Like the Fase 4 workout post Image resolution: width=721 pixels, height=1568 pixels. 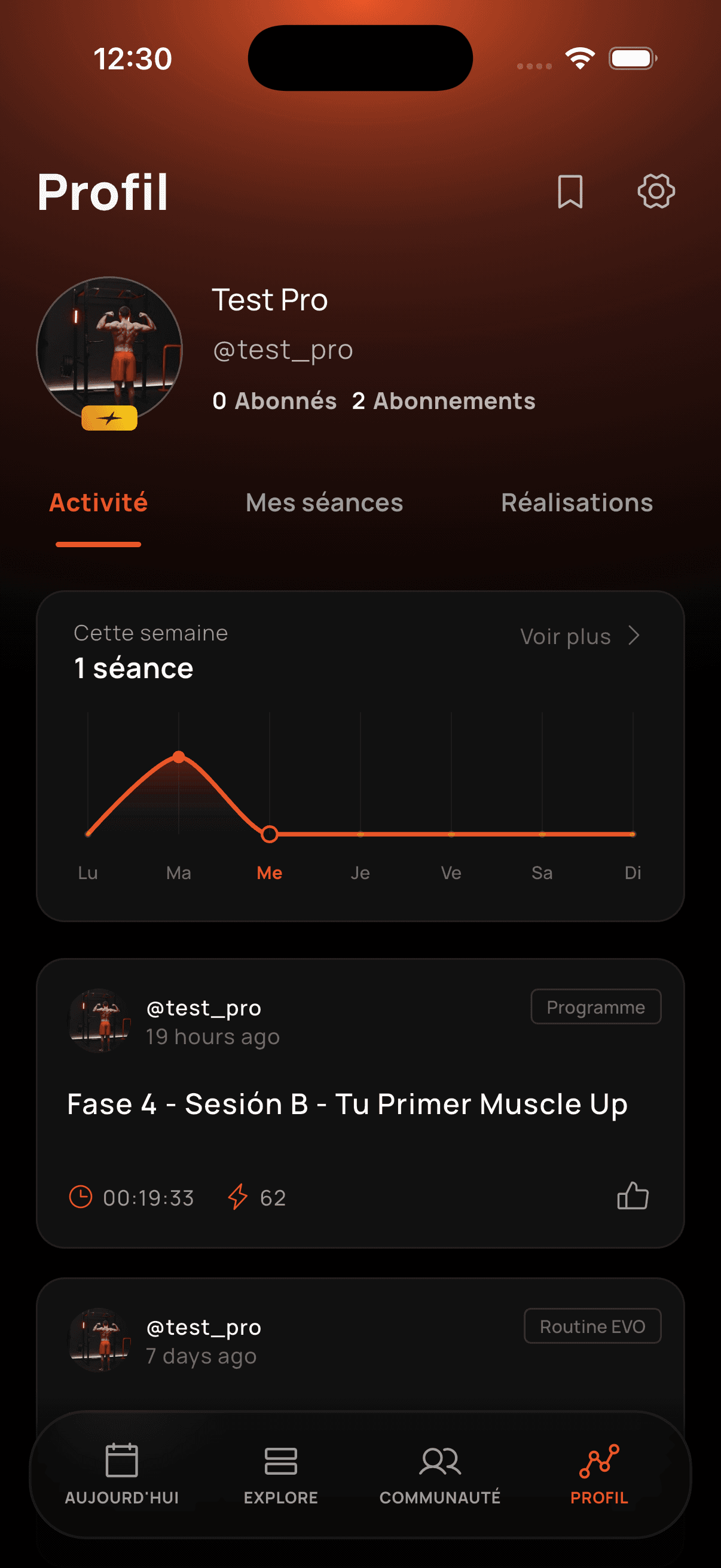(633, 1195)
